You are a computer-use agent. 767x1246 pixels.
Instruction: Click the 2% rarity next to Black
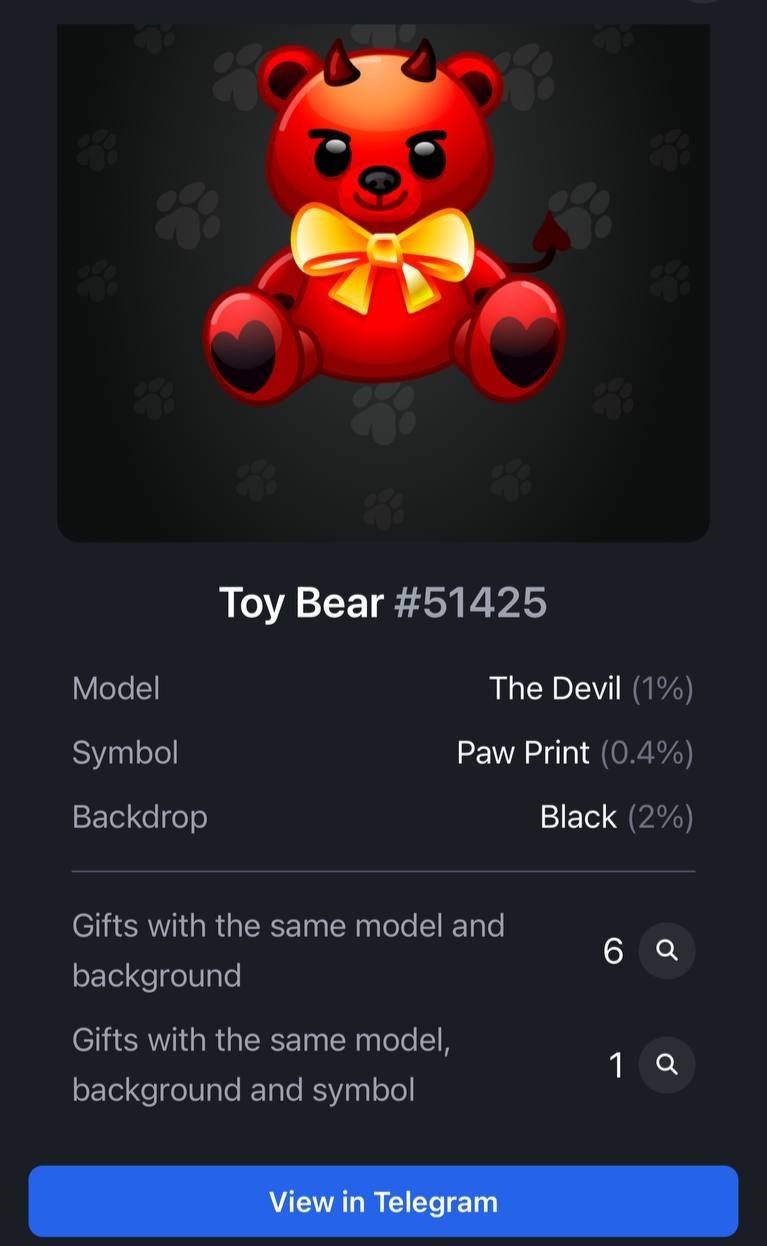point(662,817)
